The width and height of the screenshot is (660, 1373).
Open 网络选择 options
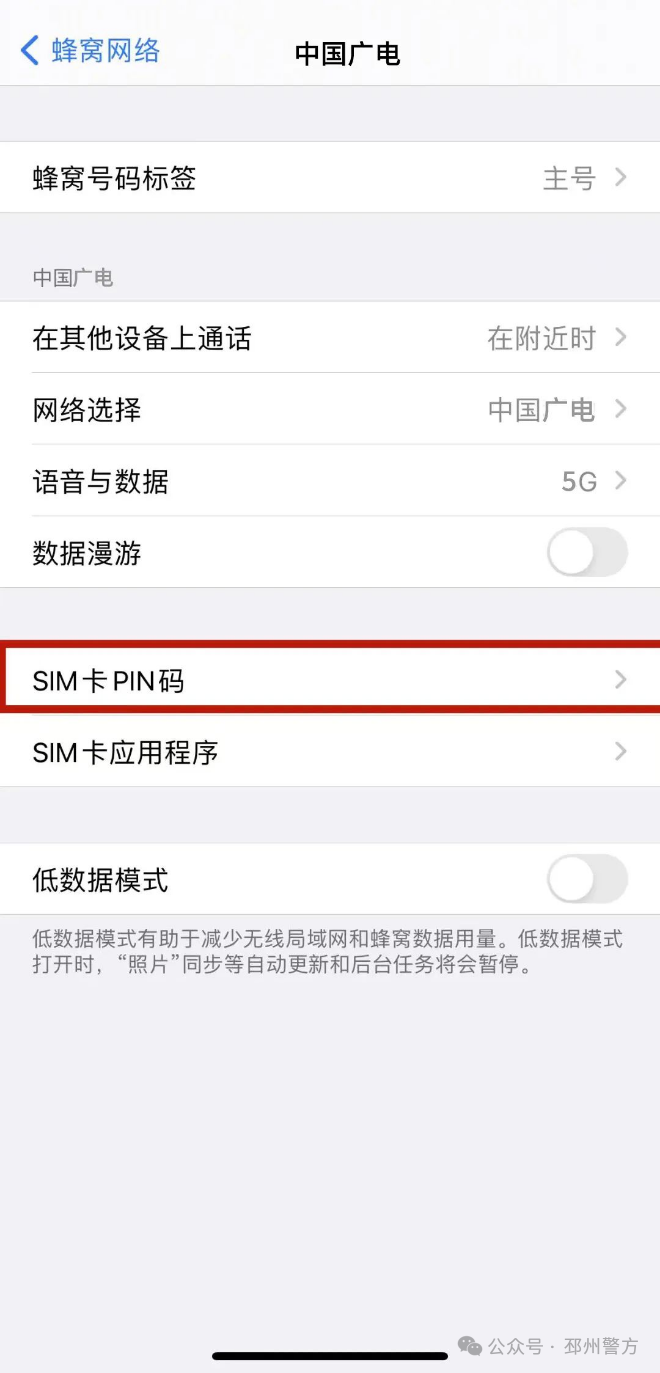330,409
